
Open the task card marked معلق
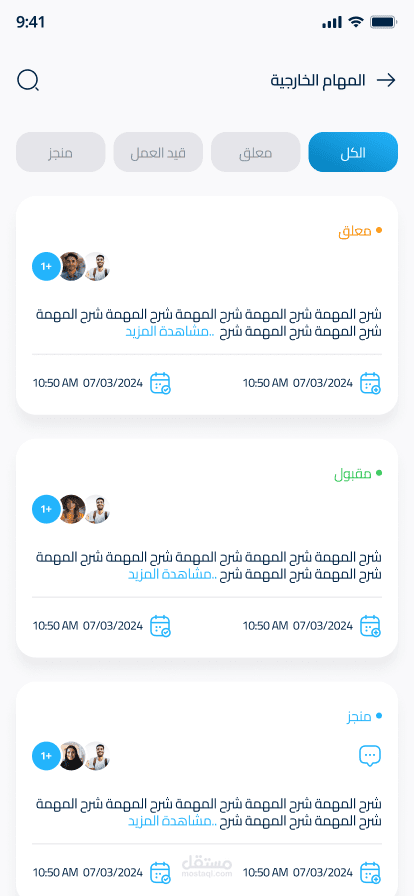pos(207,306)
